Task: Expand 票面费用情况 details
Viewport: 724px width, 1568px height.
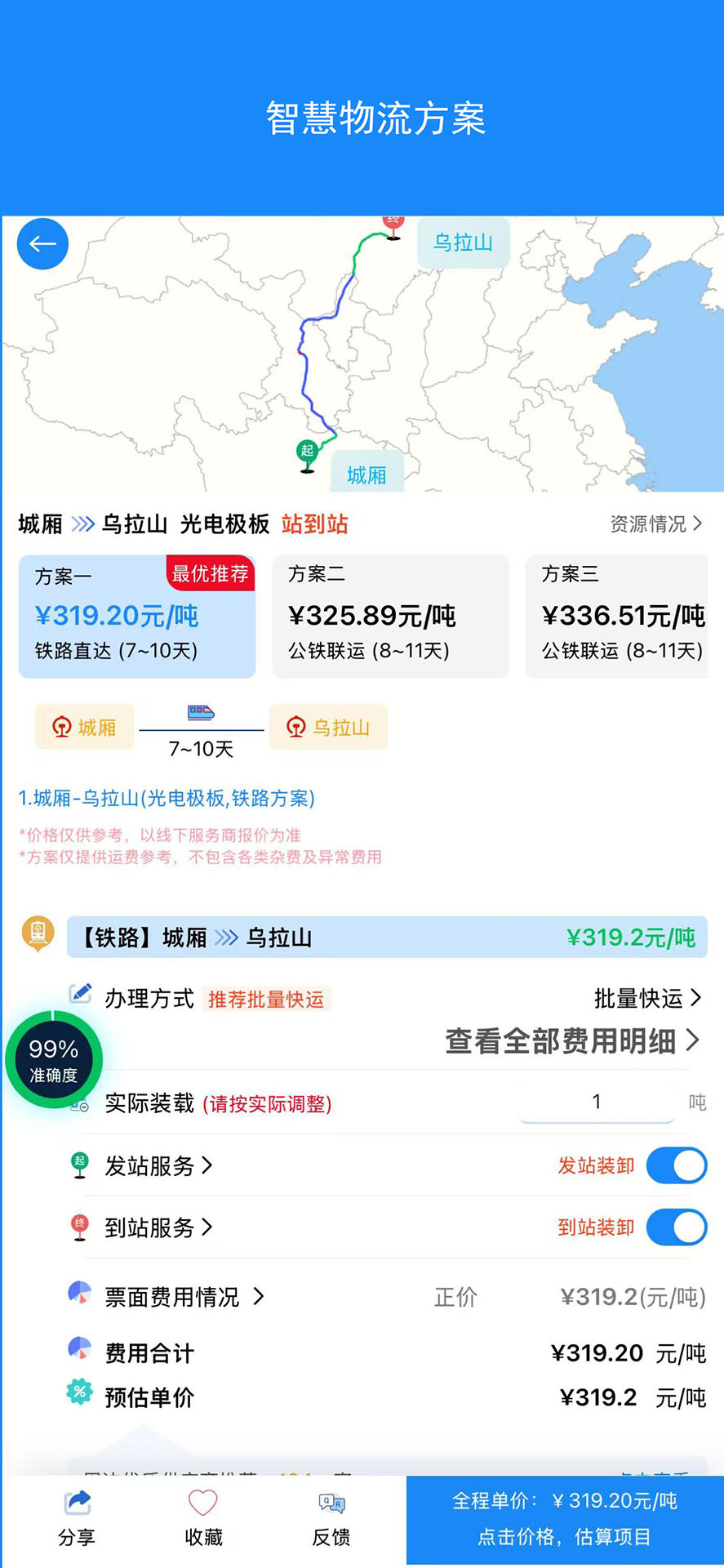Action: tap(181, 1297)
